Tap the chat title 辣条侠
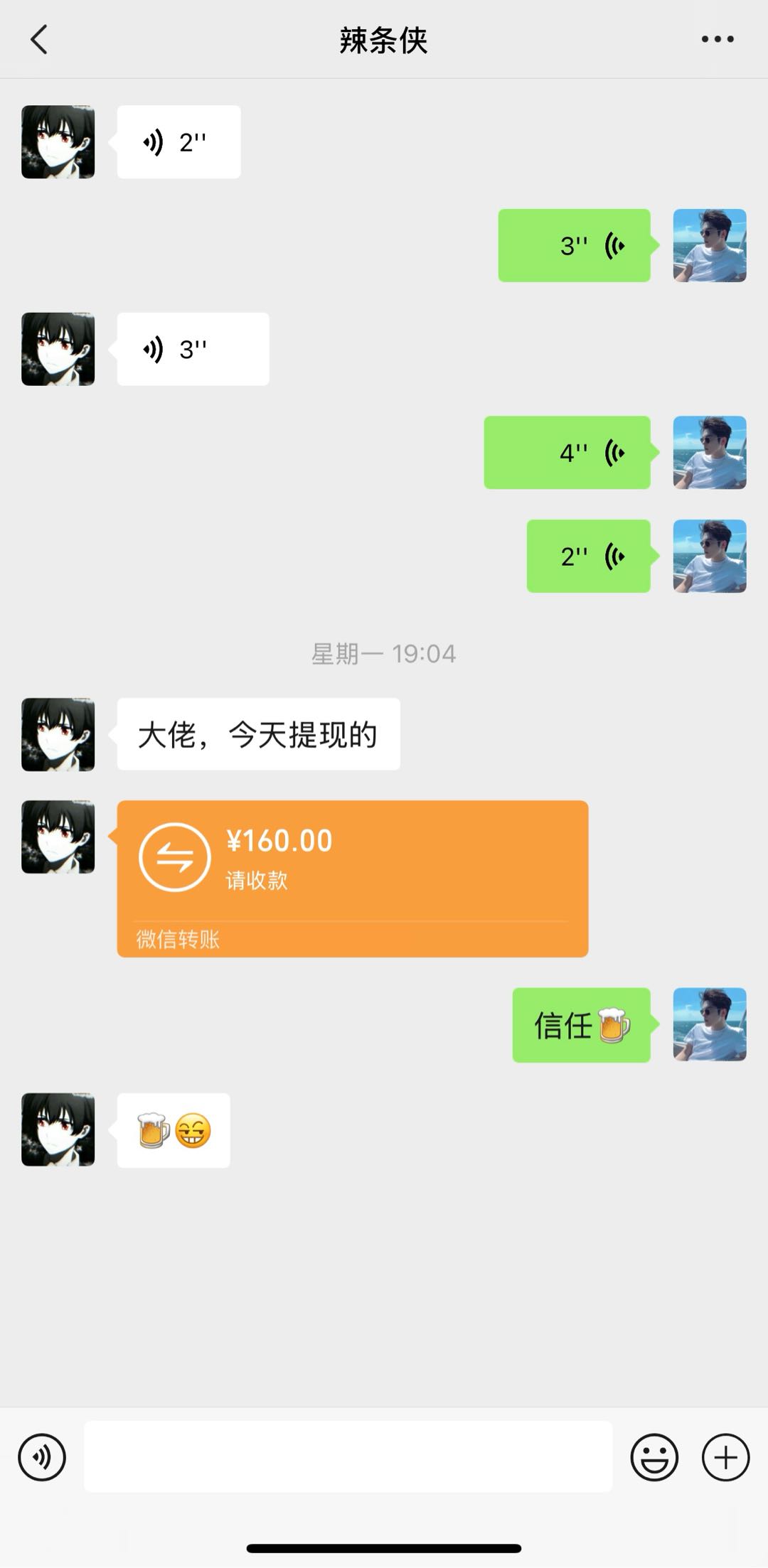 coord(384,39)
